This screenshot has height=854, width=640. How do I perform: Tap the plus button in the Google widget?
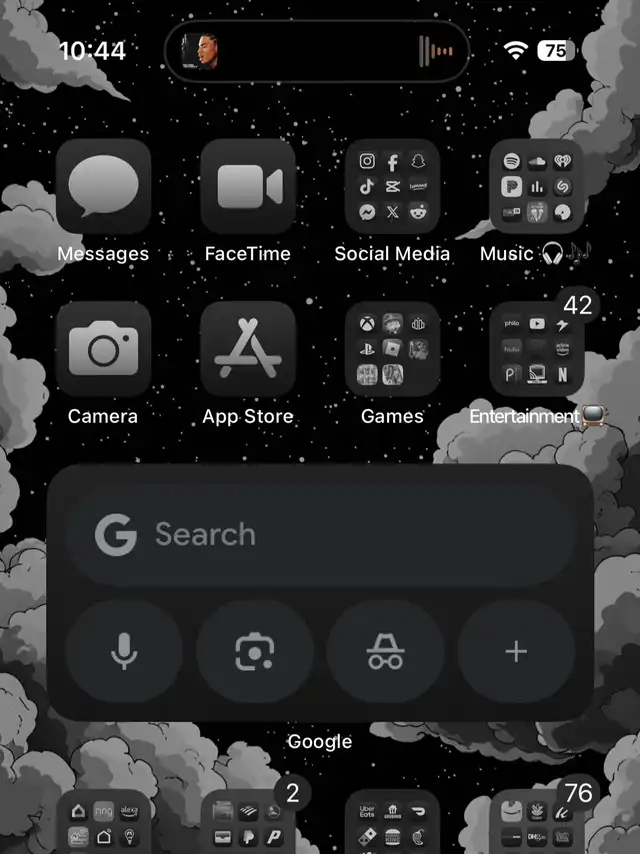[516, 652]
